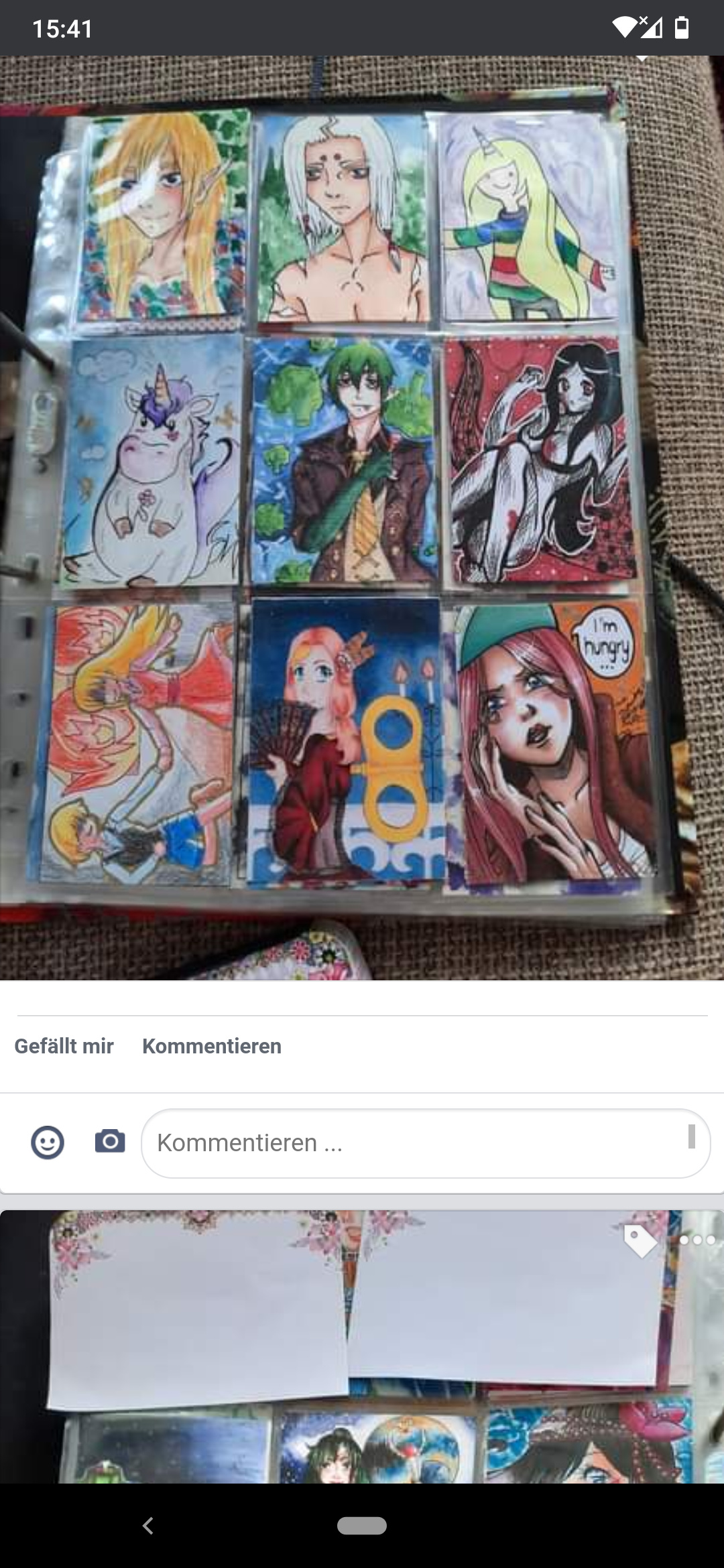Open the three-dot menu on the second photo
Image resolution: width=724 pixels, height=1568 pixels.
[x=697, y=1240]
